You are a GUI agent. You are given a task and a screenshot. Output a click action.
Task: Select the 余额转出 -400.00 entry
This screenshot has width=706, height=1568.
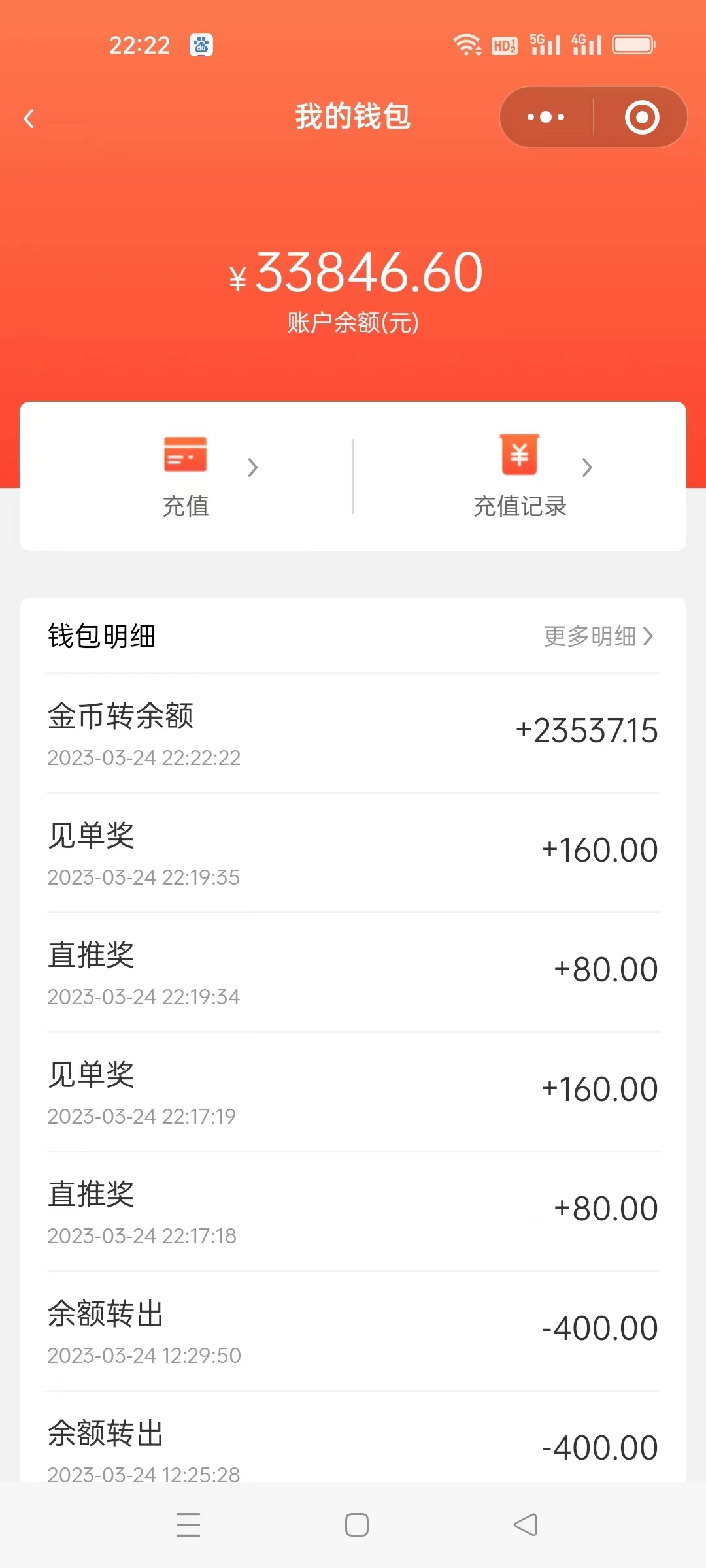[353, 1326]
